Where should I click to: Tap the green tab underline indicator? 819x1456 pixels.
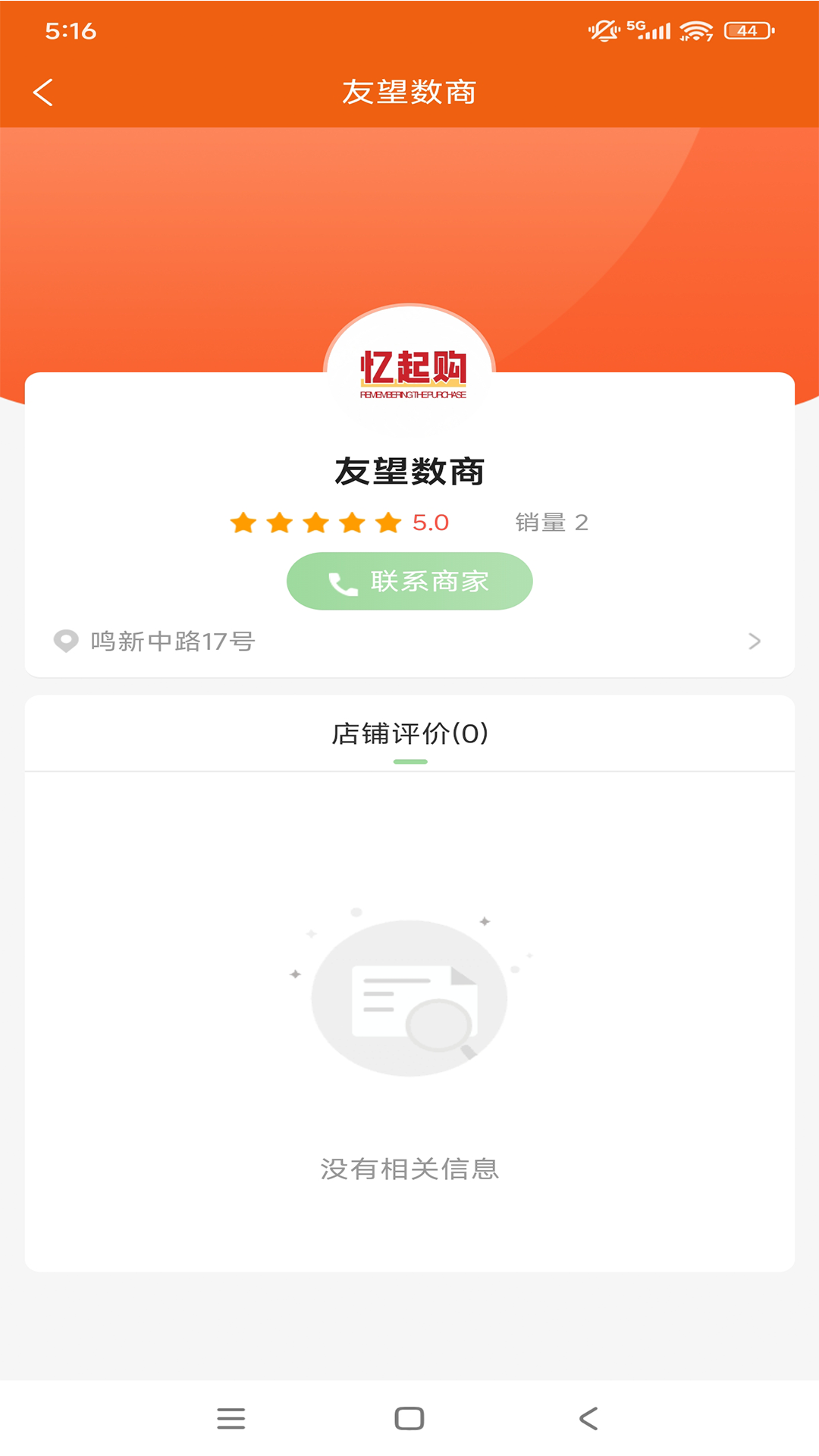(x=409, y=761)
